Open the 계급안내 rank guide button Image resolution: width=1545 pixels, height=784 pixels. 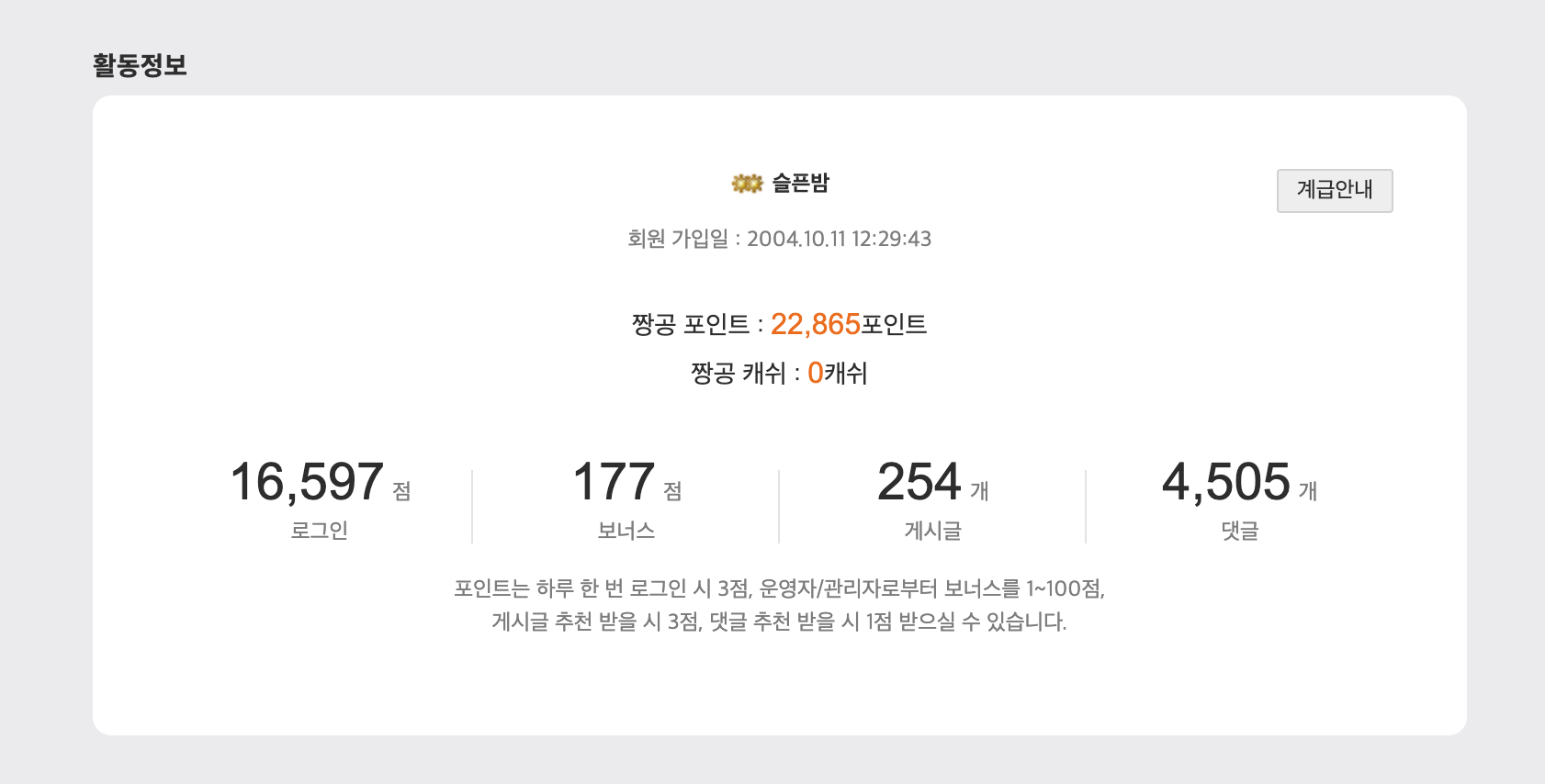(1334, 190)
